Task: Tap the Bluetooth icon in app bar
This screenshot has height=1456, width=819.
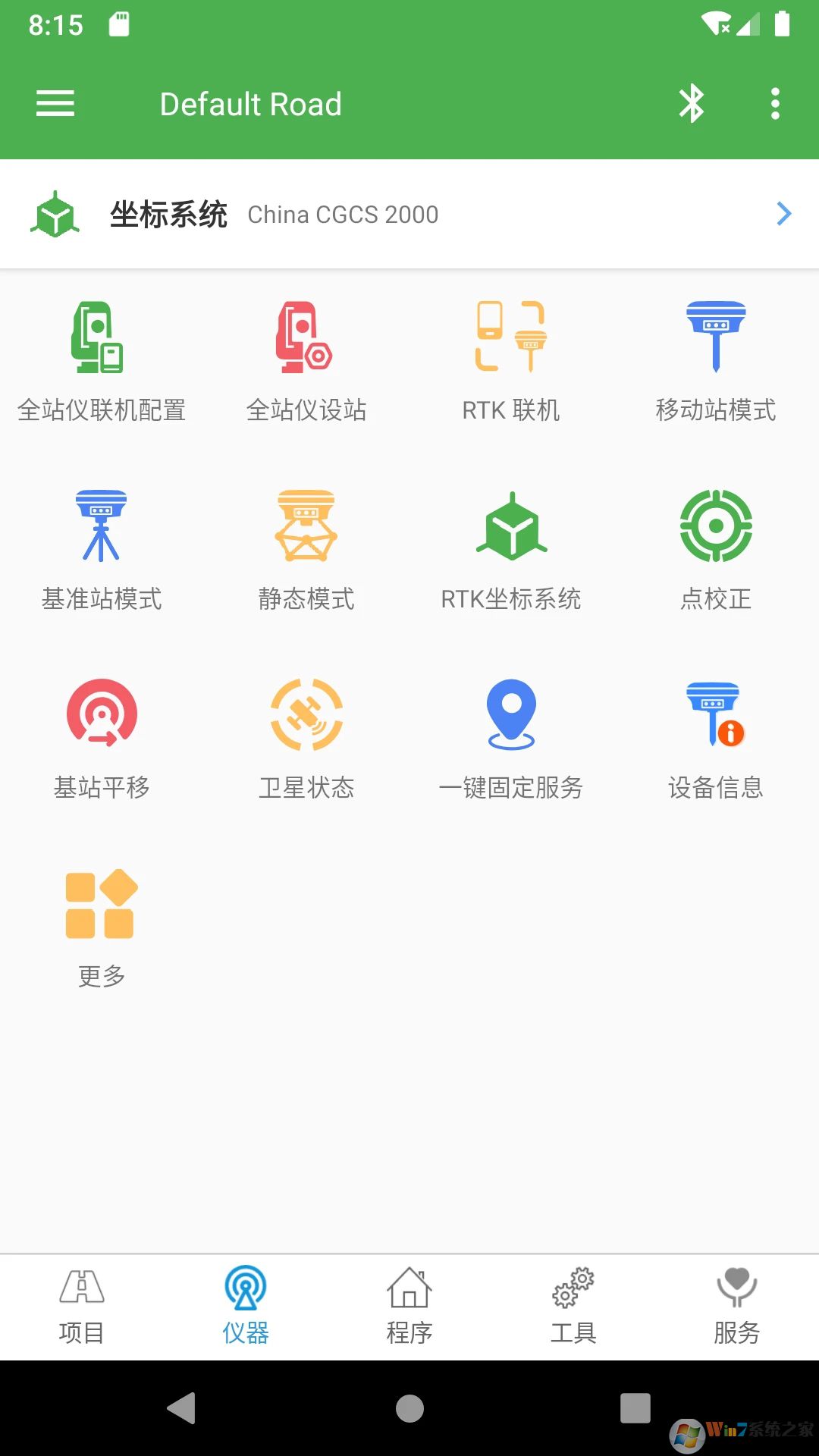Action: [691, 104]
